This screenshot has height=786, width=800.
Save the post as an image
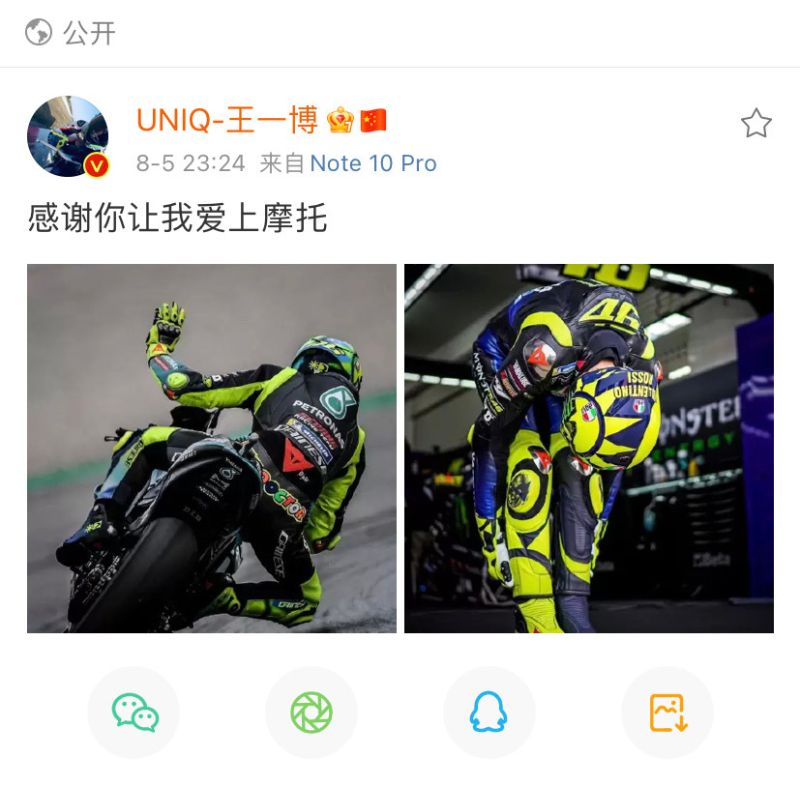[x=667, y=712]
